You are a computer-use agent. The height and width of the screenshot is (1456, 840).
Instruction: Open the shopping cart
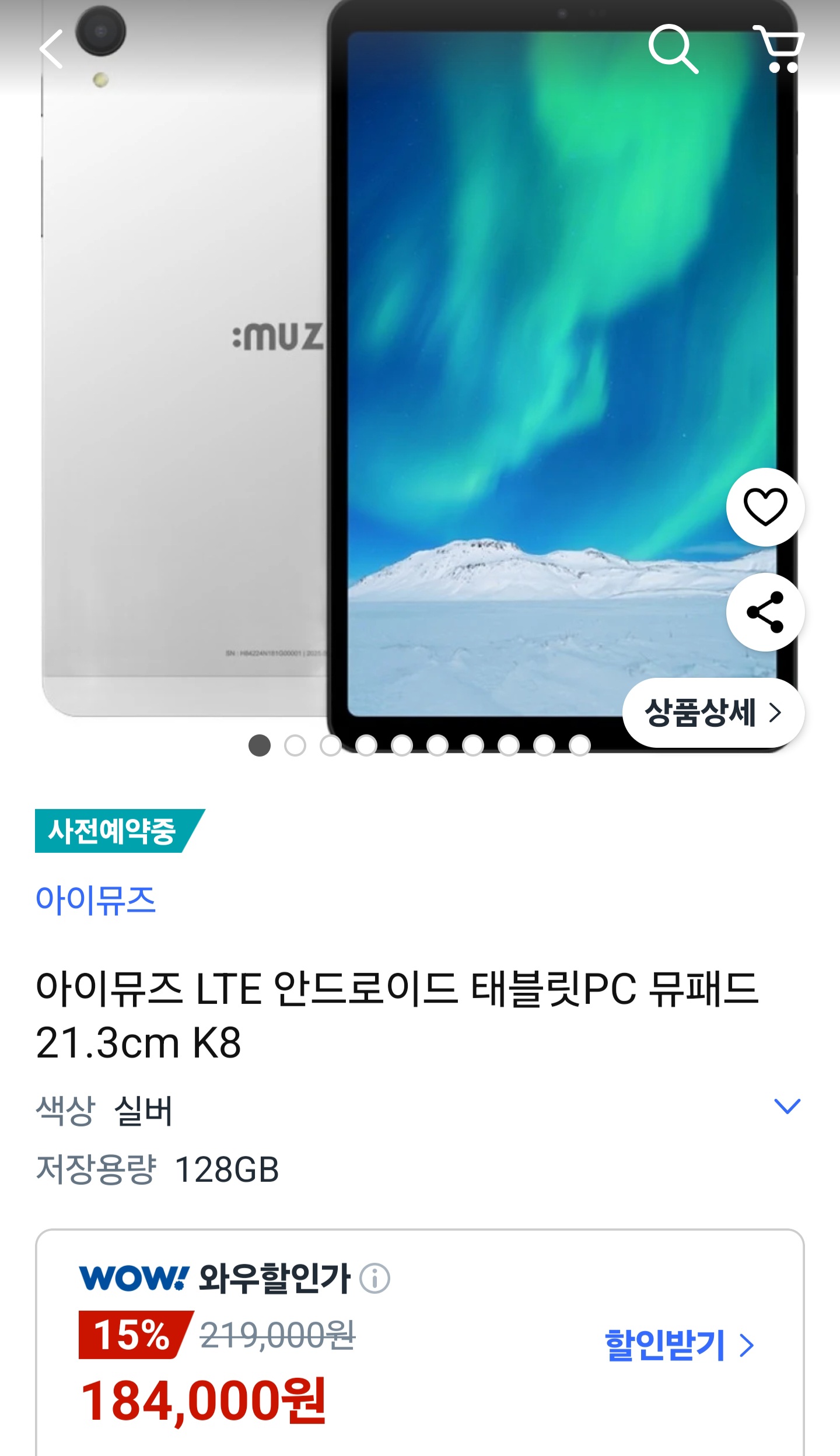point(779,49)
